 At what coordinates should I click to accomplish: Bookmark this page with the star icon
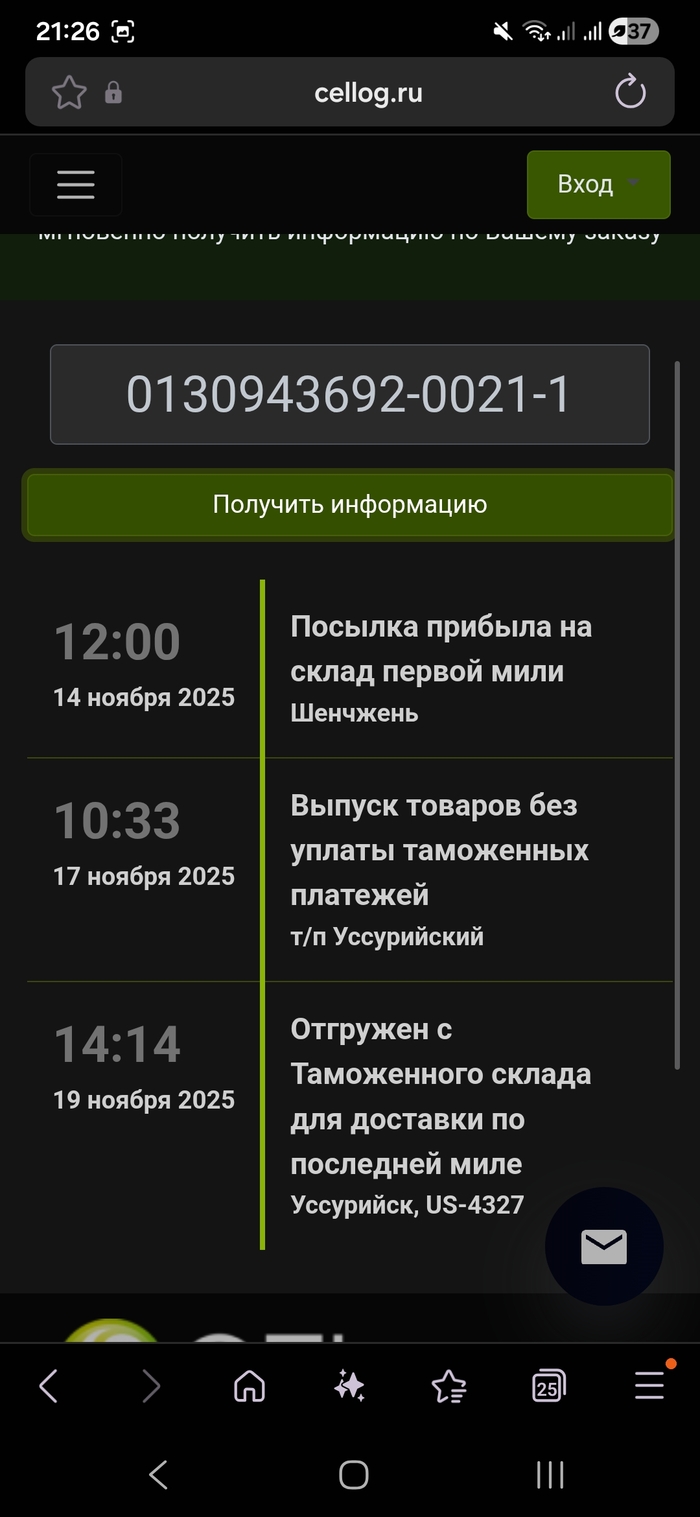tap(69, 93)
